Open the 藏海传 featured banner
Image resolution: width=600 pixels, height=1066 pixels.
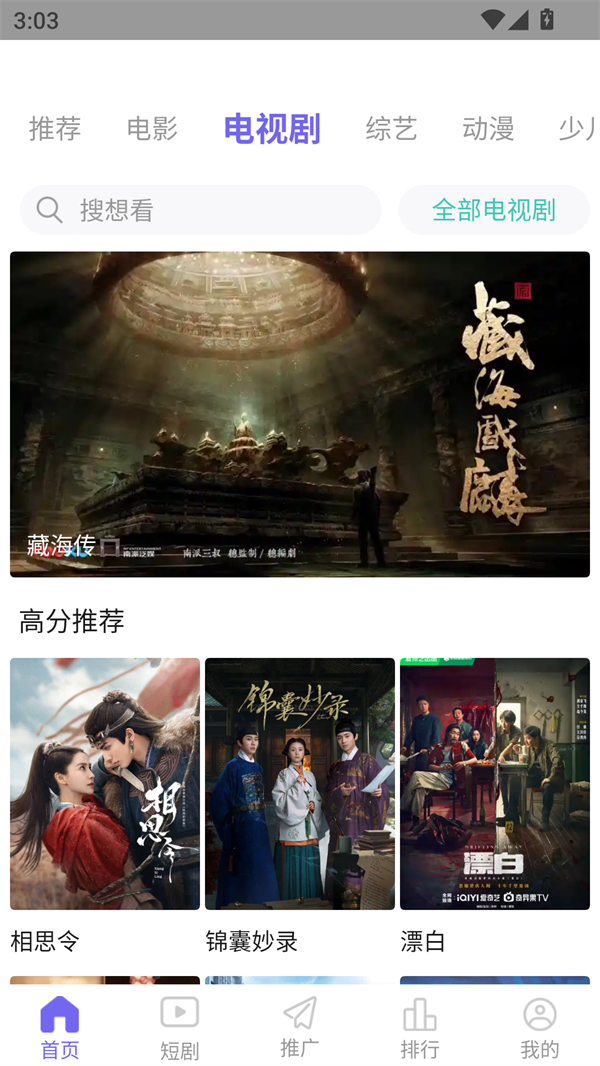click(x=300, y=414)
